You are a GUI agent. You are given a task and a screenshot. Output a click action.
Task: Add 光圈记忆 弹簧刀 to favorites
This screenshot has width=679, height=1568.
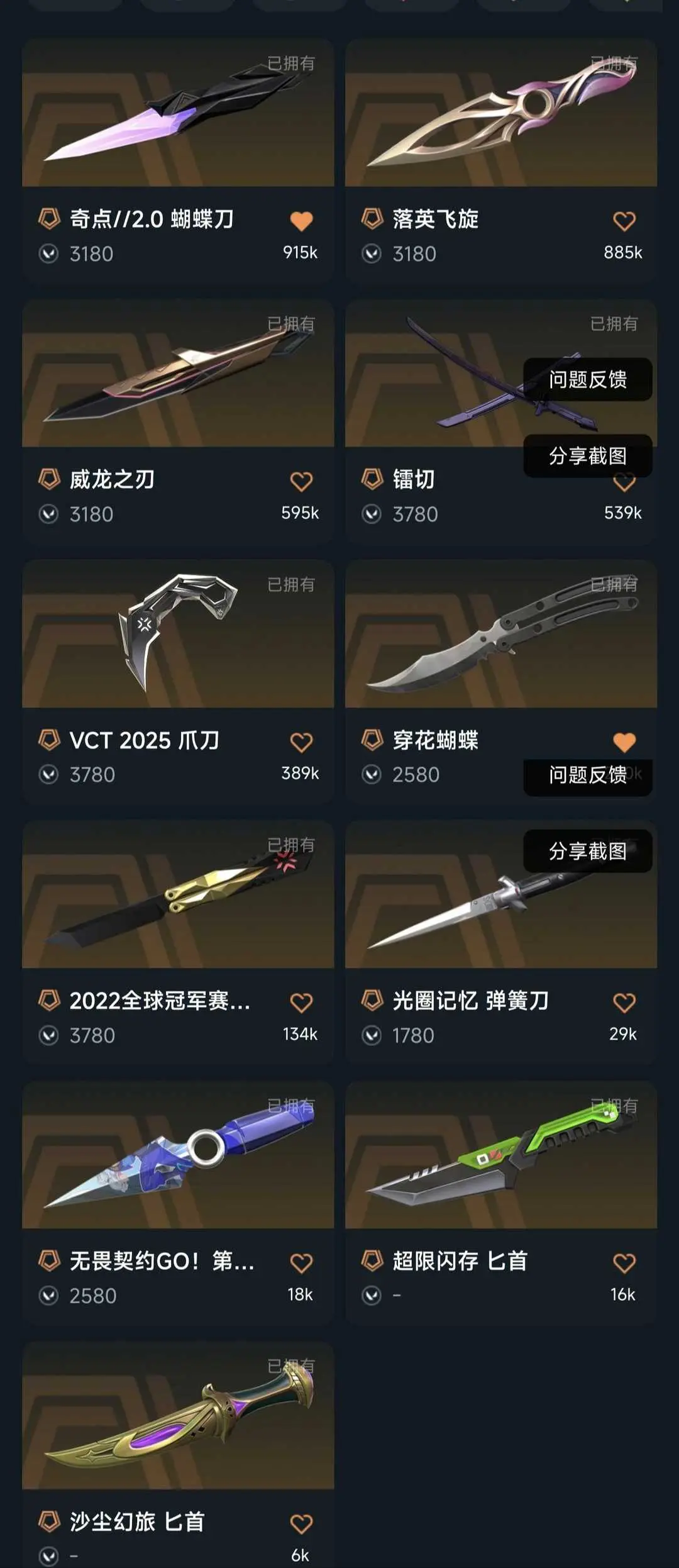click(x=624, y=1003)
